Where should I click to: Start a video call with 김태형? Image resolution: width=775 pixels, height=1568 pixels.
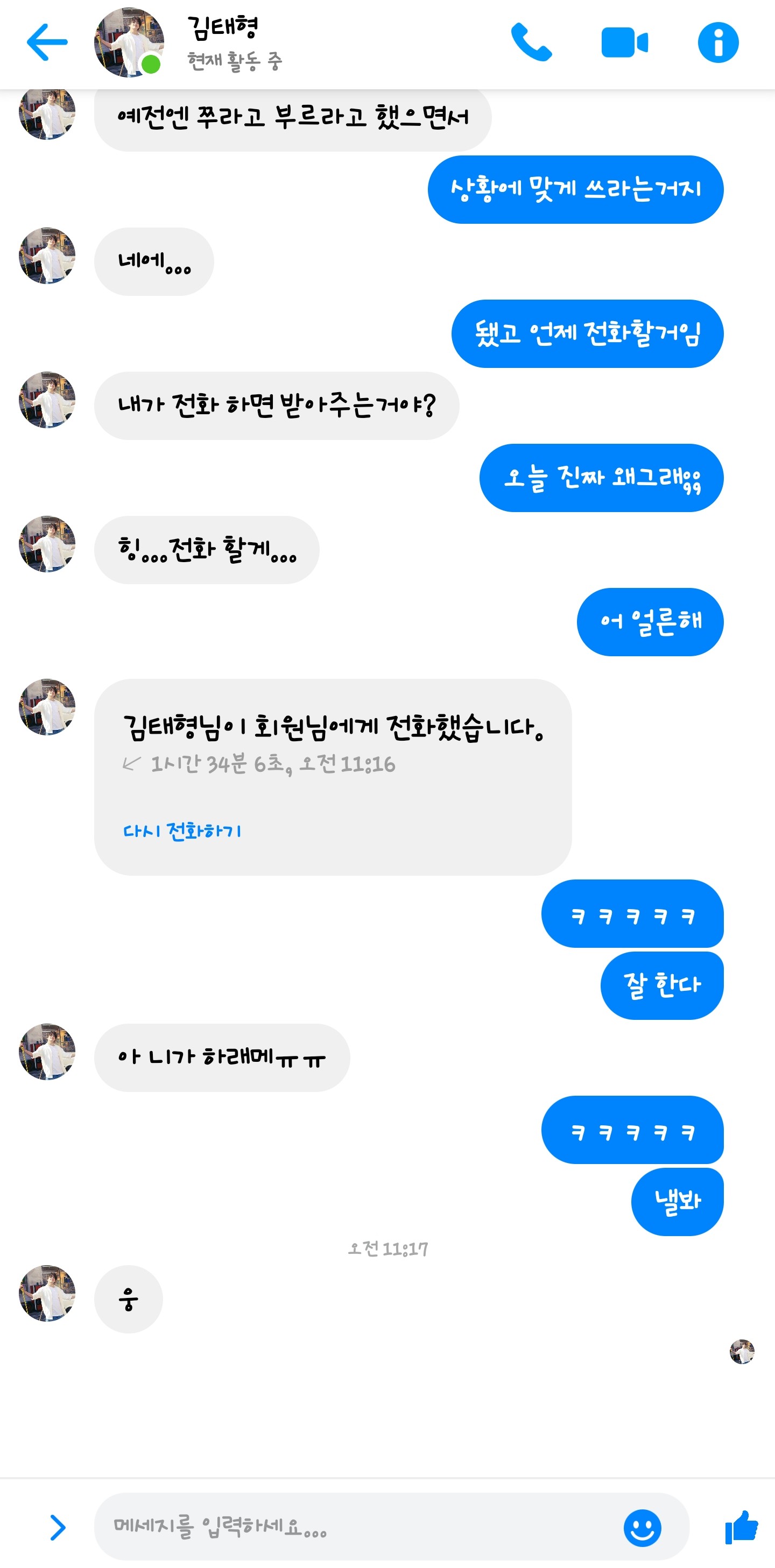[624, 42]
